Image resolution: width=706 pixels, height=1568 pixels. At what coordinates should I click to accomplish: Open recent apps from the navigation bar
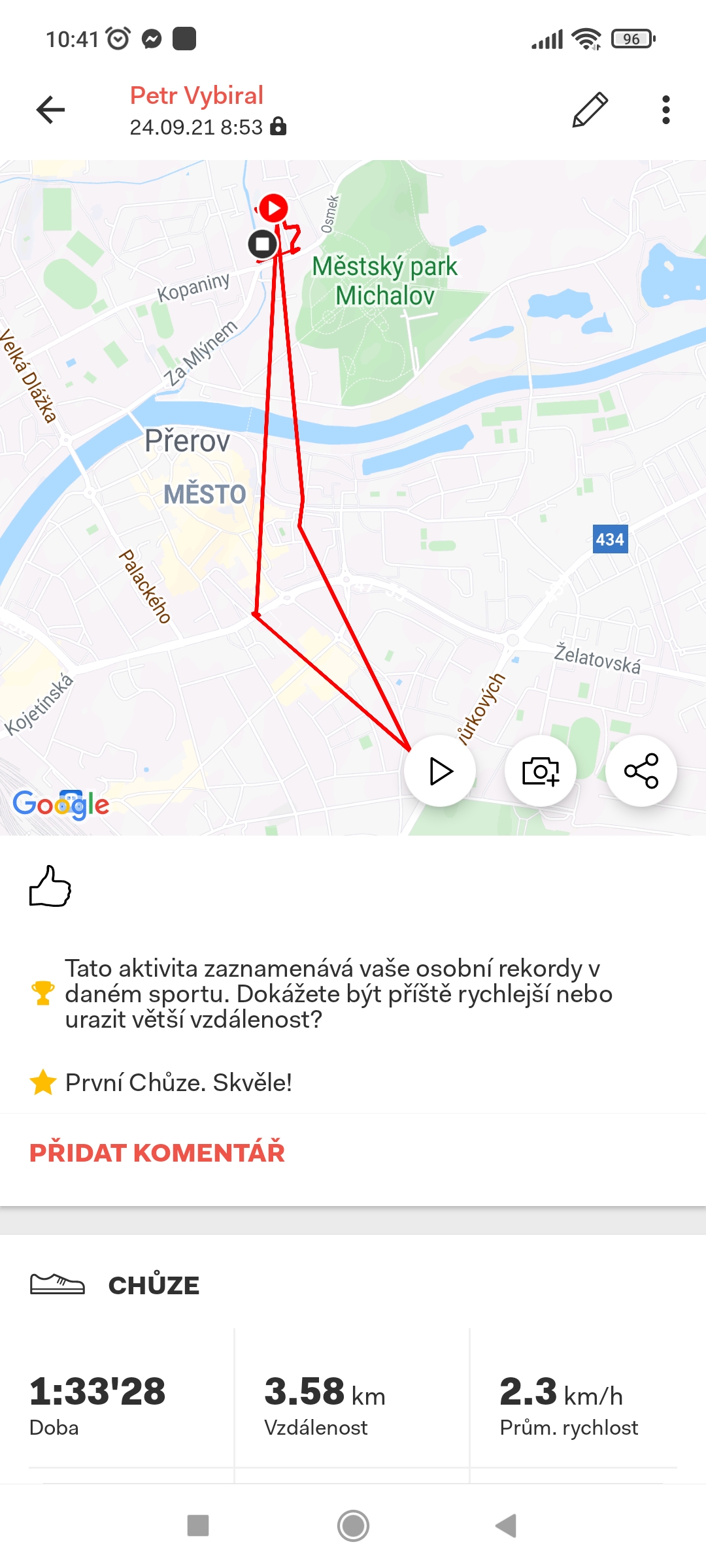(198, 1526)
